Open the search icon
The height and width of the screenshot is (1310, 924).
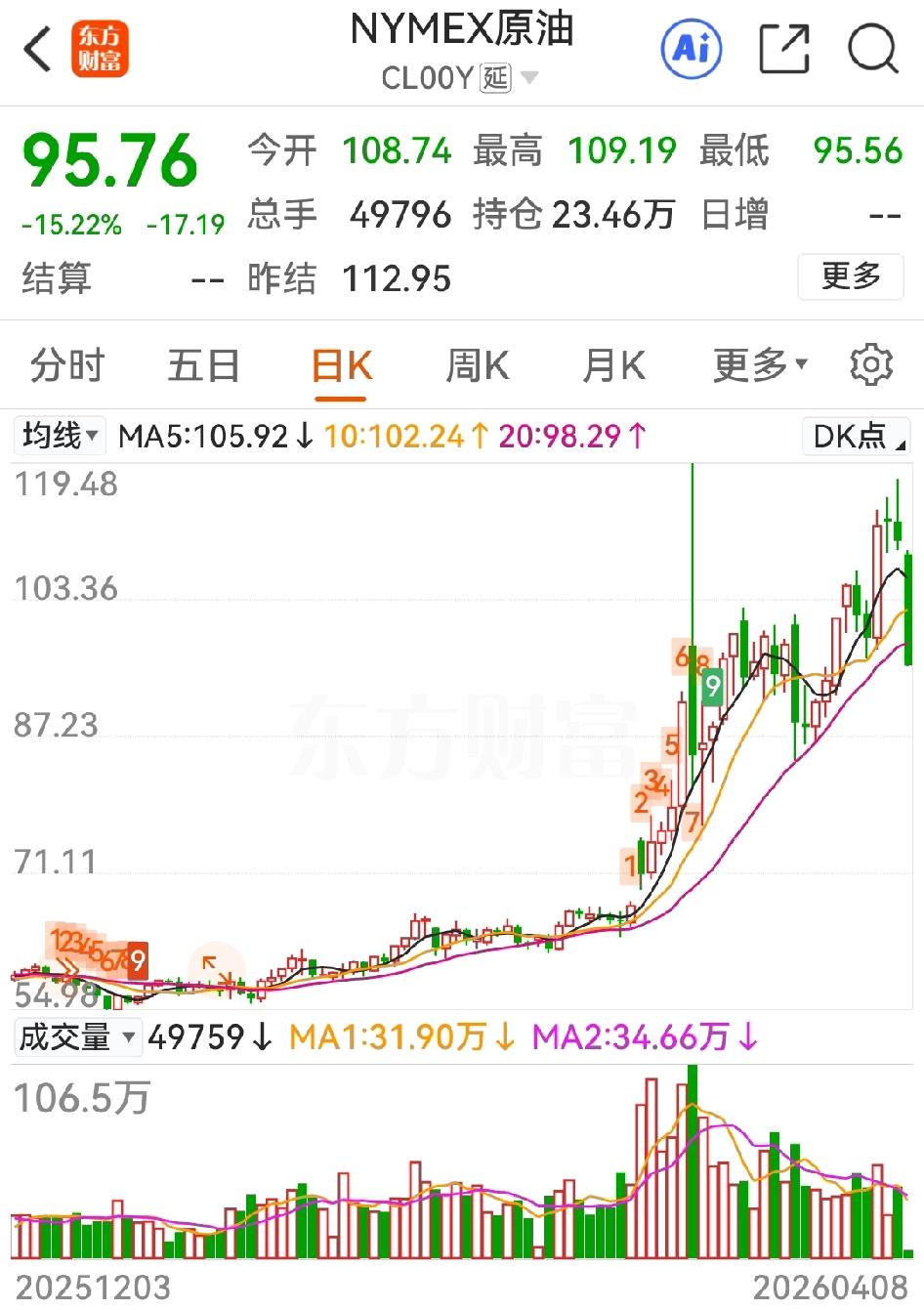pyautogui.click(x=872, y=49)
